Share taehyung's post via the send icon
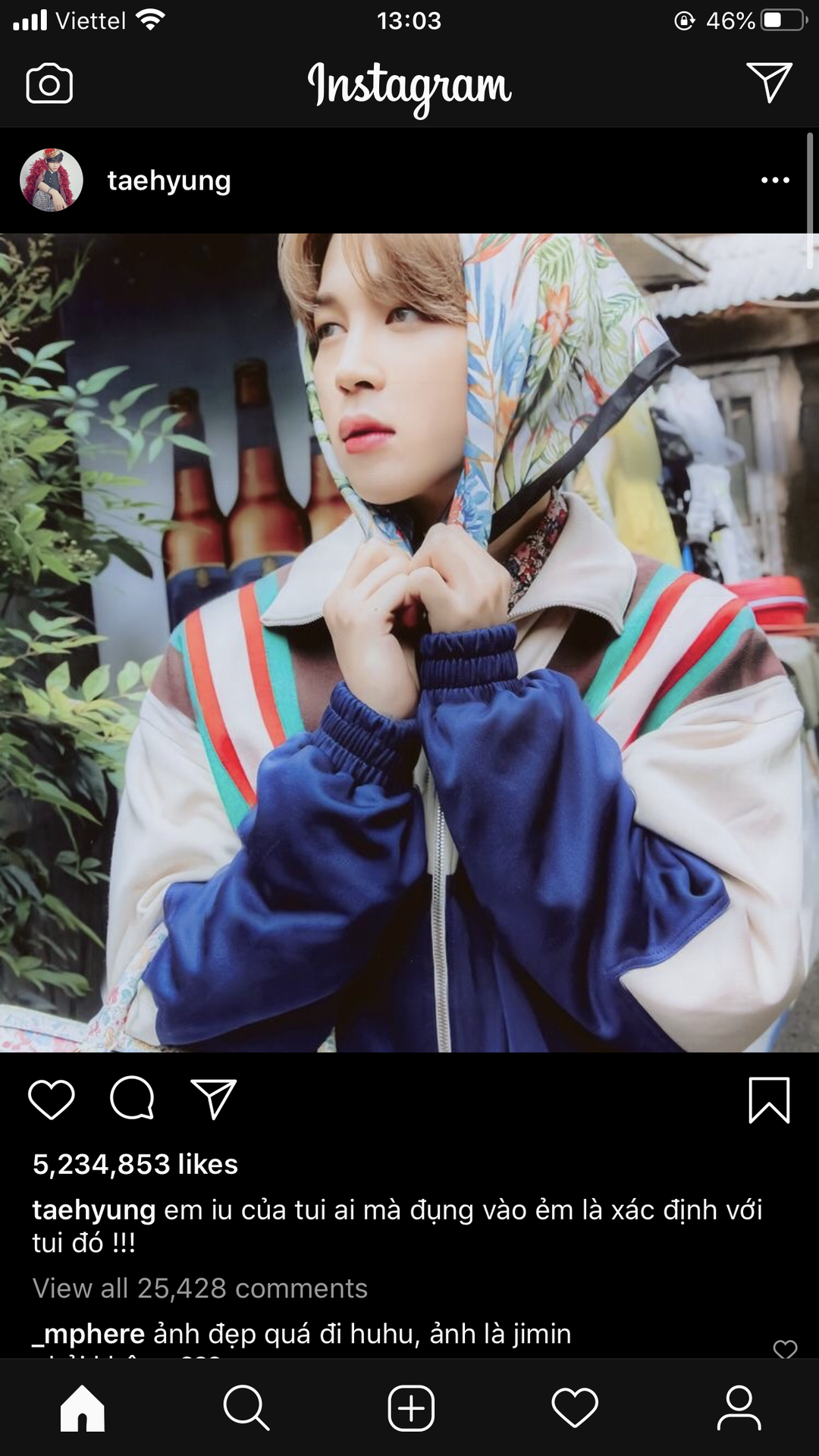 click(214, 1099)
